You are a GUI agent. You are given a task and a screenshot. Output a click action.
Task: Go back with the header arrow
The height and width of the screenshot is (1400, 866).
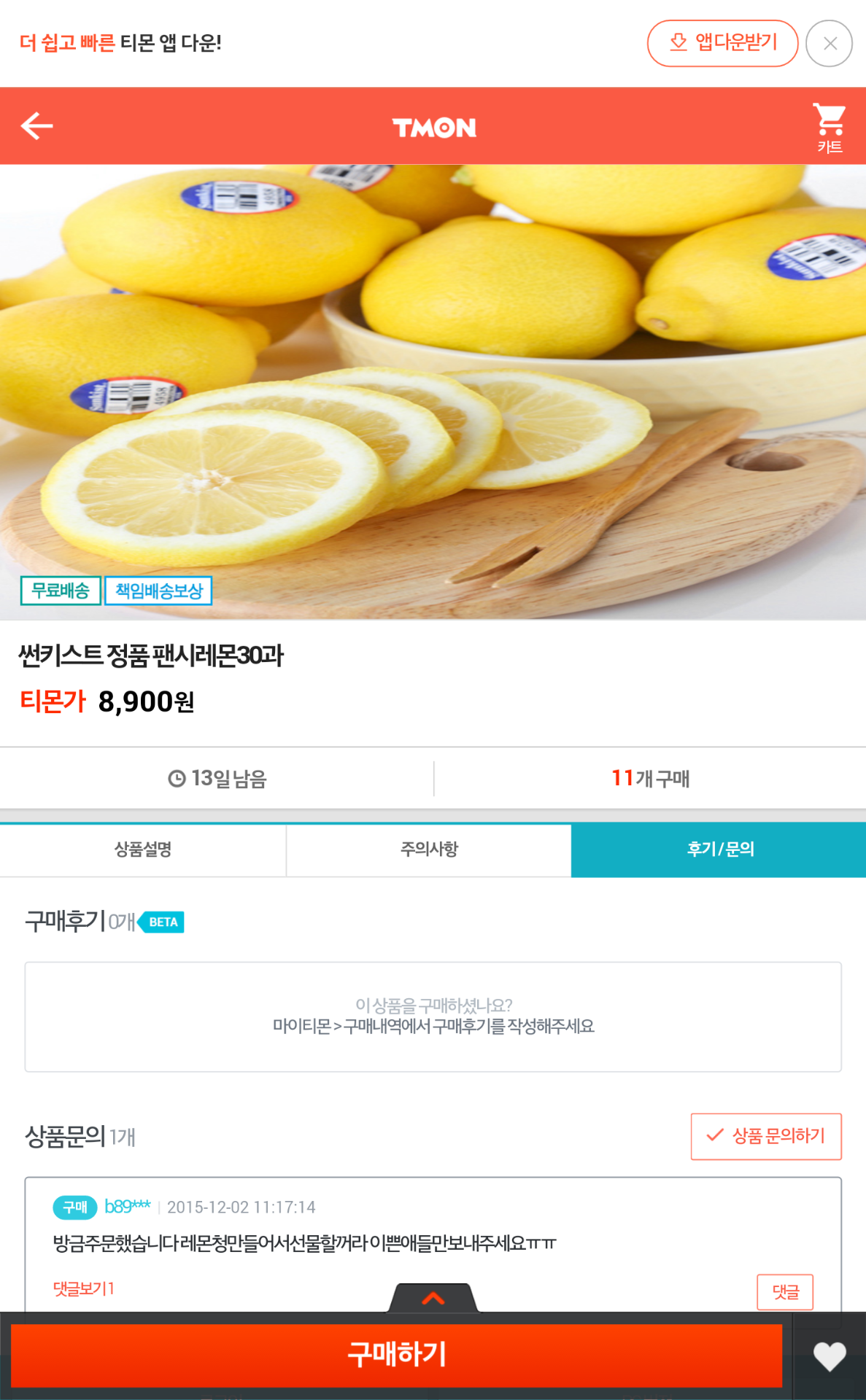tap(37, 126)
